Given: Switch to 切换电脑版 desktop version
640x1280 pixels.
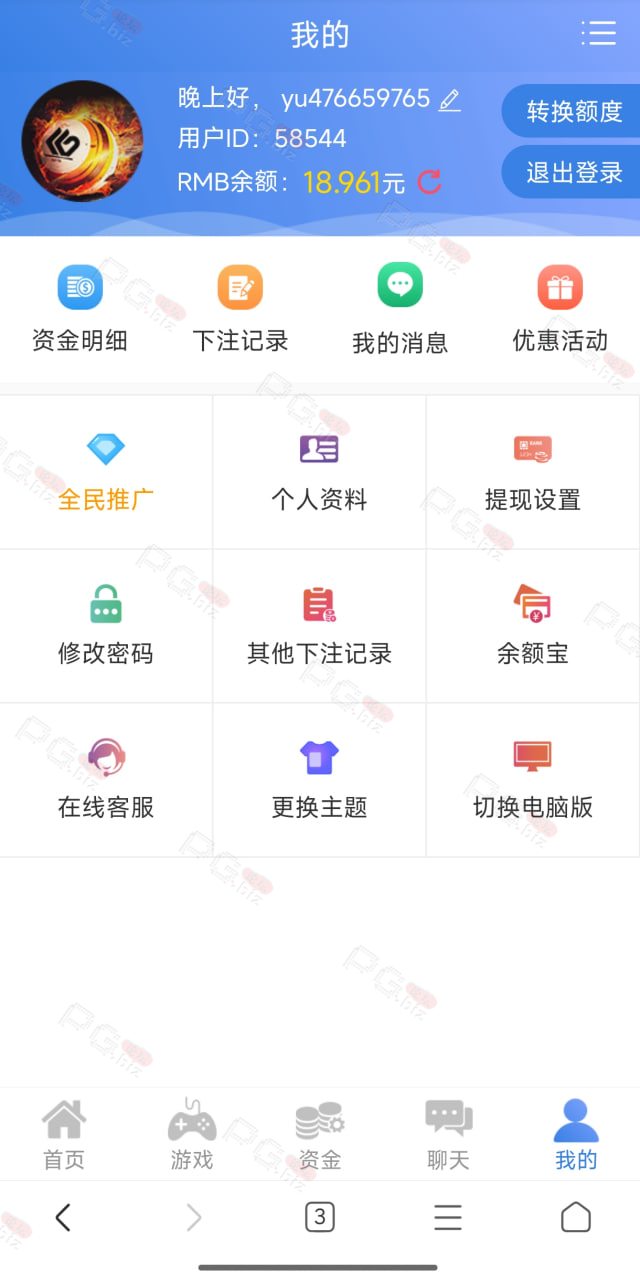Looking at the screenshot, I should 533,780.
